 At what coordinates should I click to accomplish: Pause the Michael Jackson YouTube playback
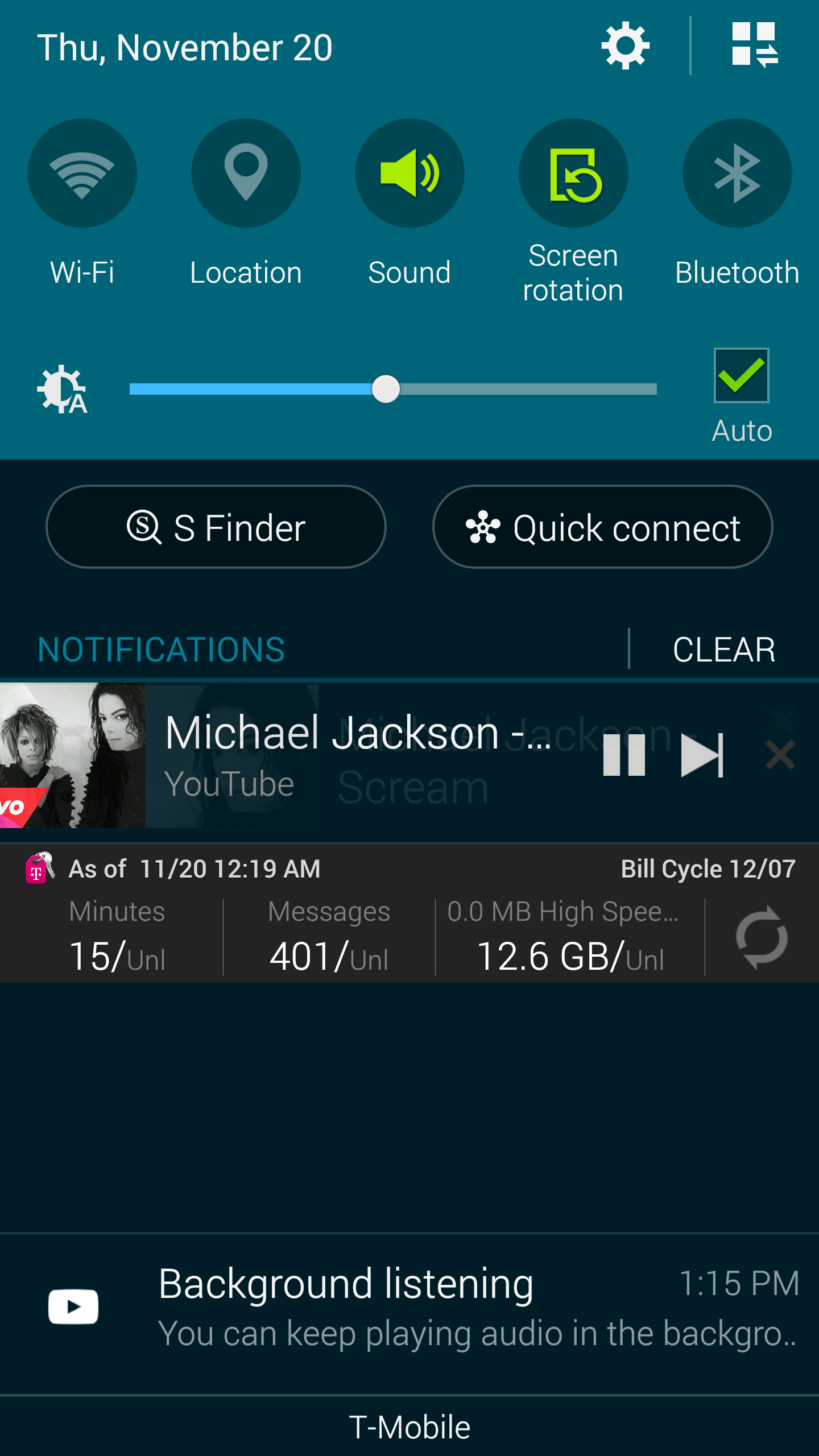tap(624, 755)
